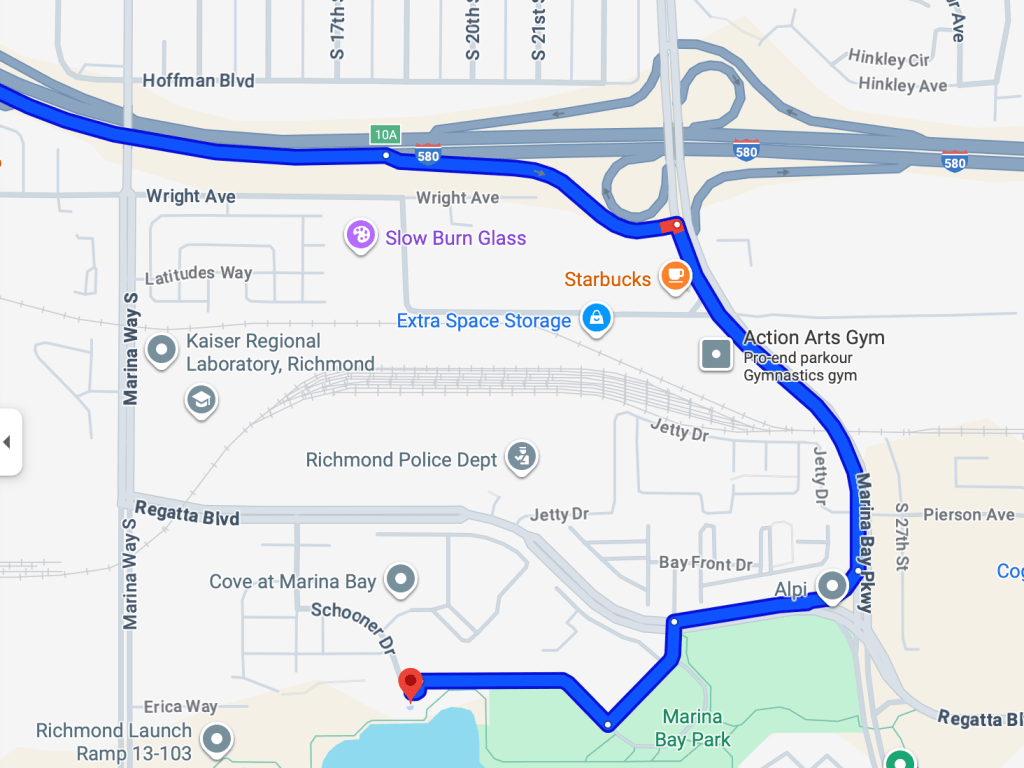Expand the collapsed side panel arrow
Image resolution: width=1024 pixels, height=768 pixels.
coord(9,441)
